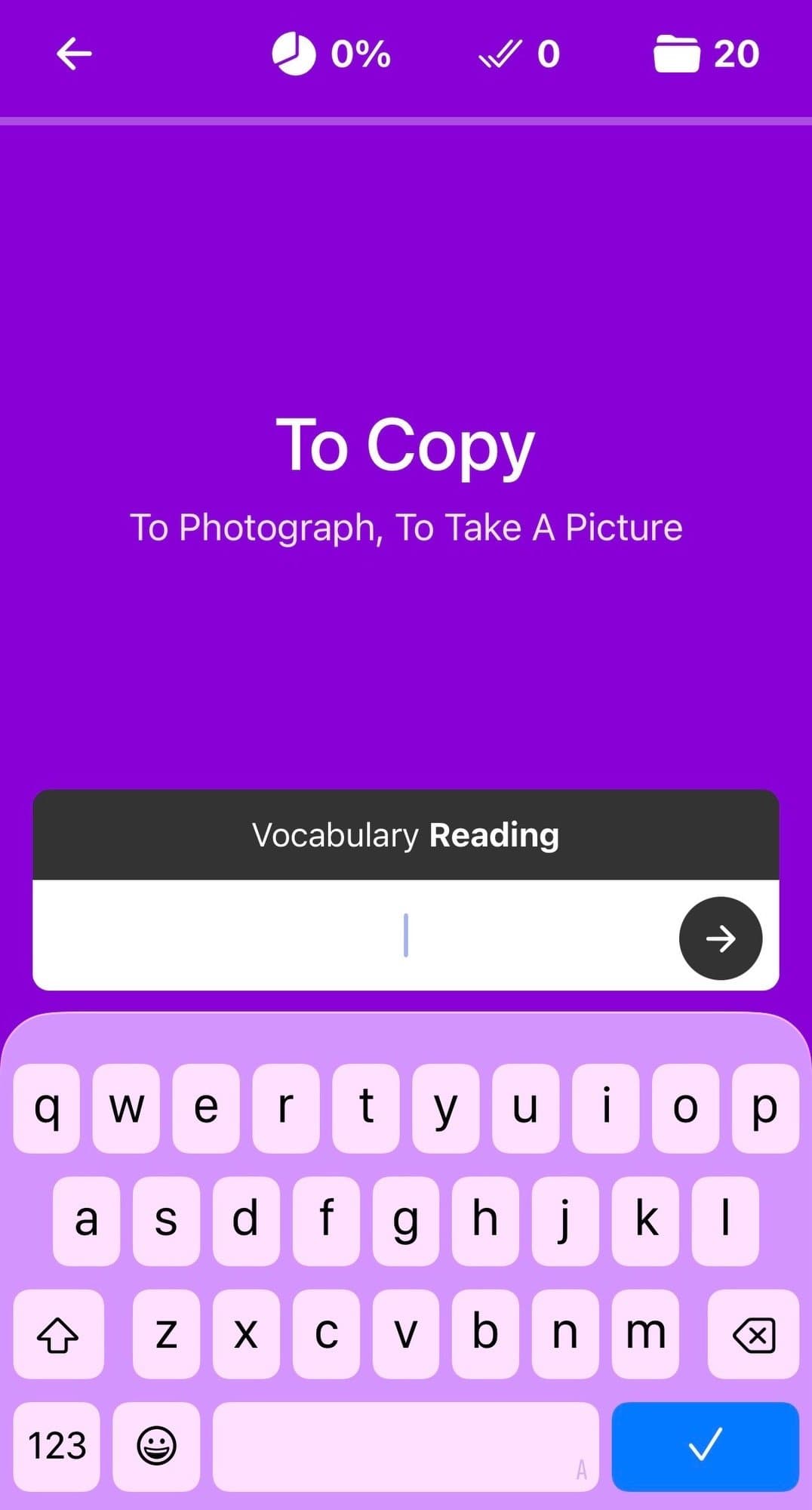This screenshot has width=812, height=1510.
Task: Open the emoji keyboard
Action: (x=156, y=1446)
